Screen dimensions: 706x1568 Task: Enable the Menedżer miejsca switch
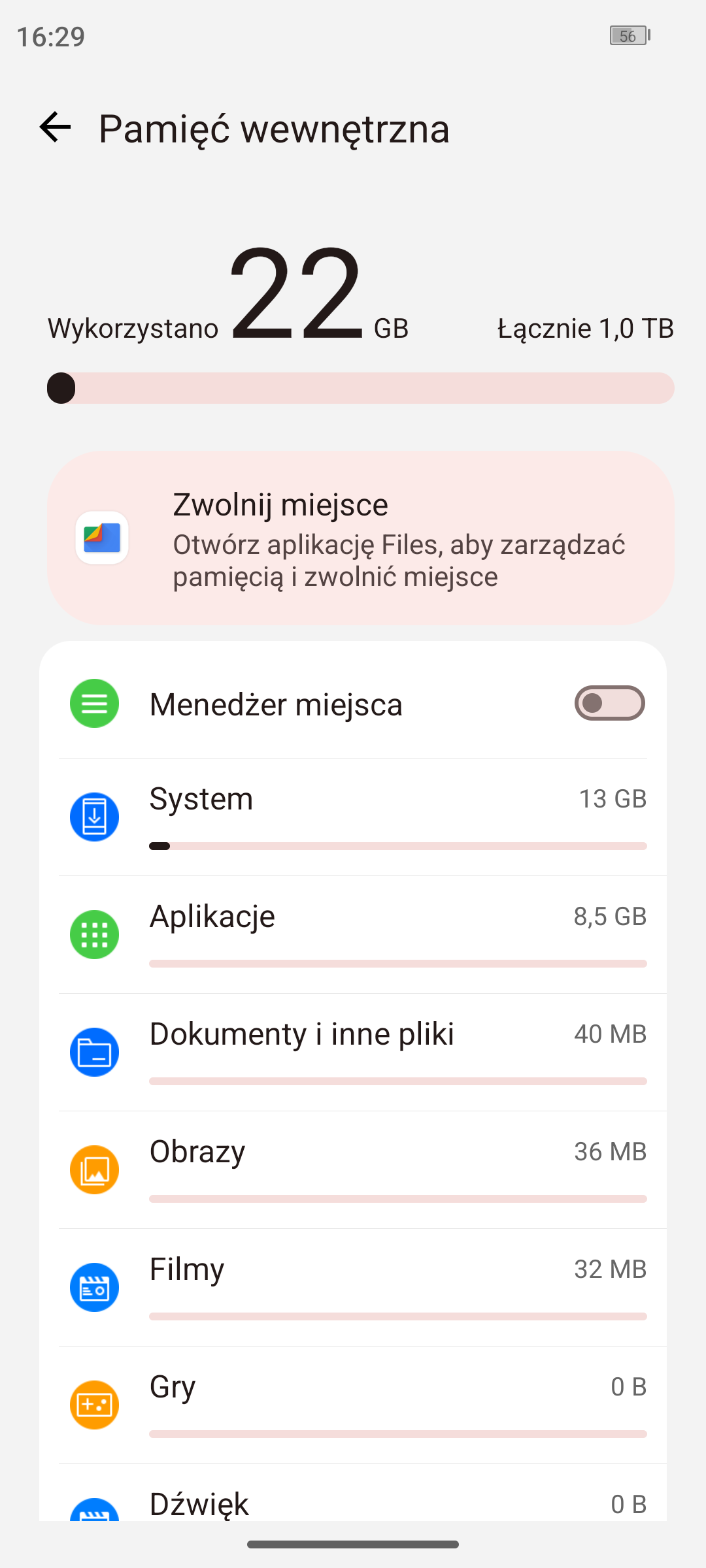(609, 703)
